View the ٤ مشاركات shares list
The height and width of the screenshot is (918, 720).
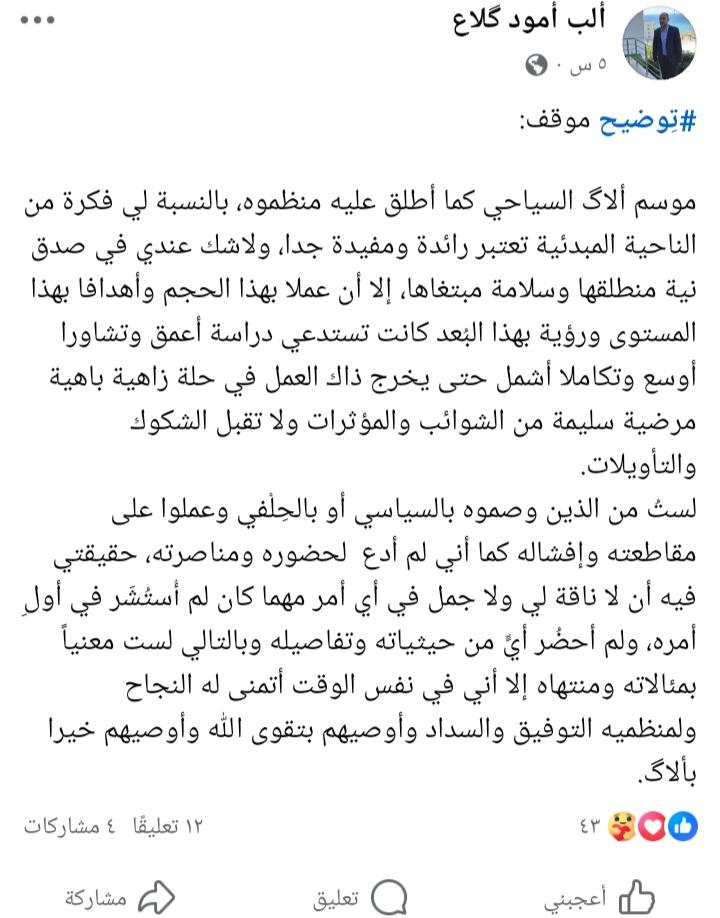[x=64, y=826]
